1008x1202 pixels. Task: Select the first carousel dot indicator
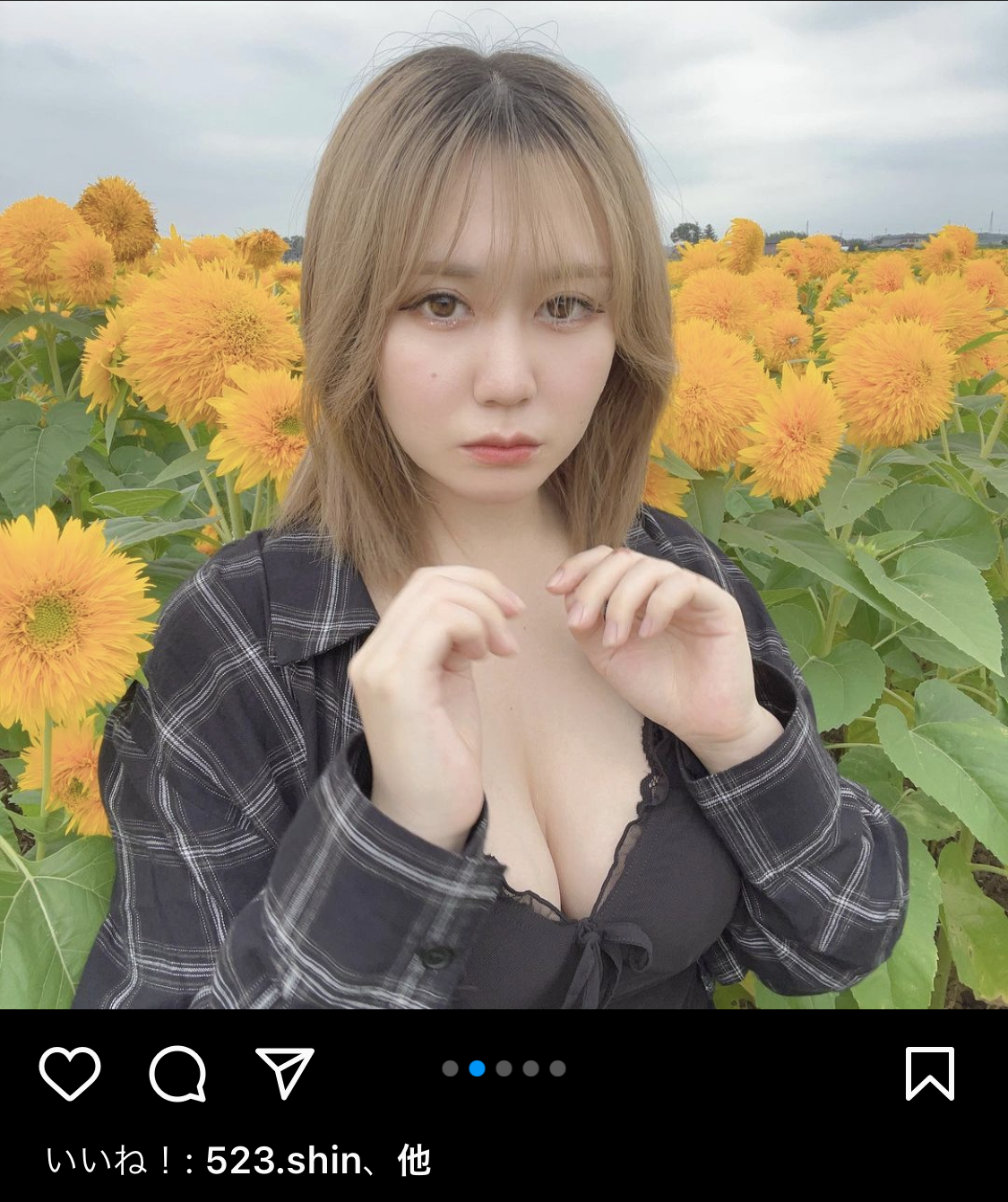(451, 1068)
